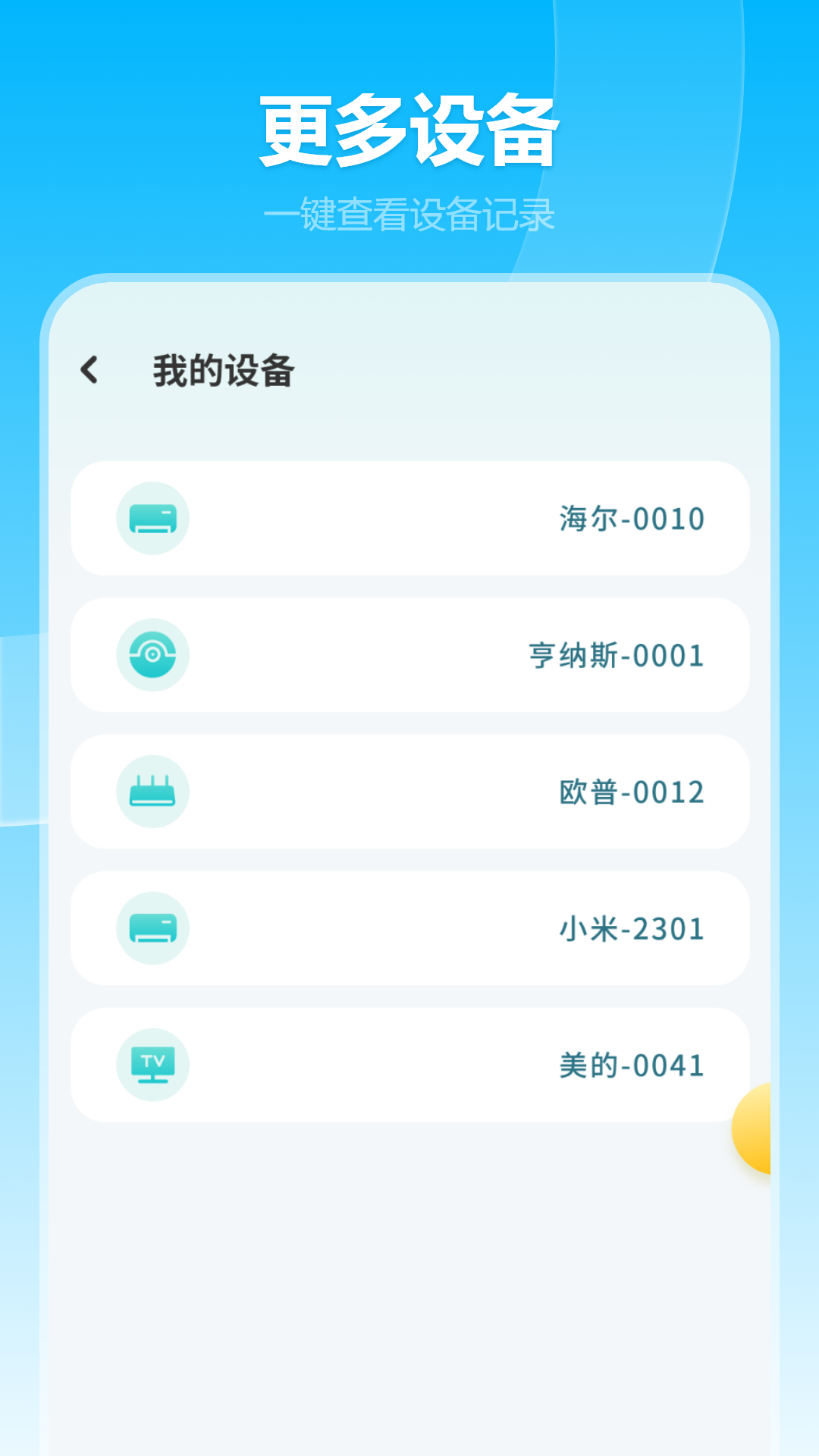Click the 海尔-0010 device name text
Screen dimensions: 819x1456
click(x=629, y=519)
